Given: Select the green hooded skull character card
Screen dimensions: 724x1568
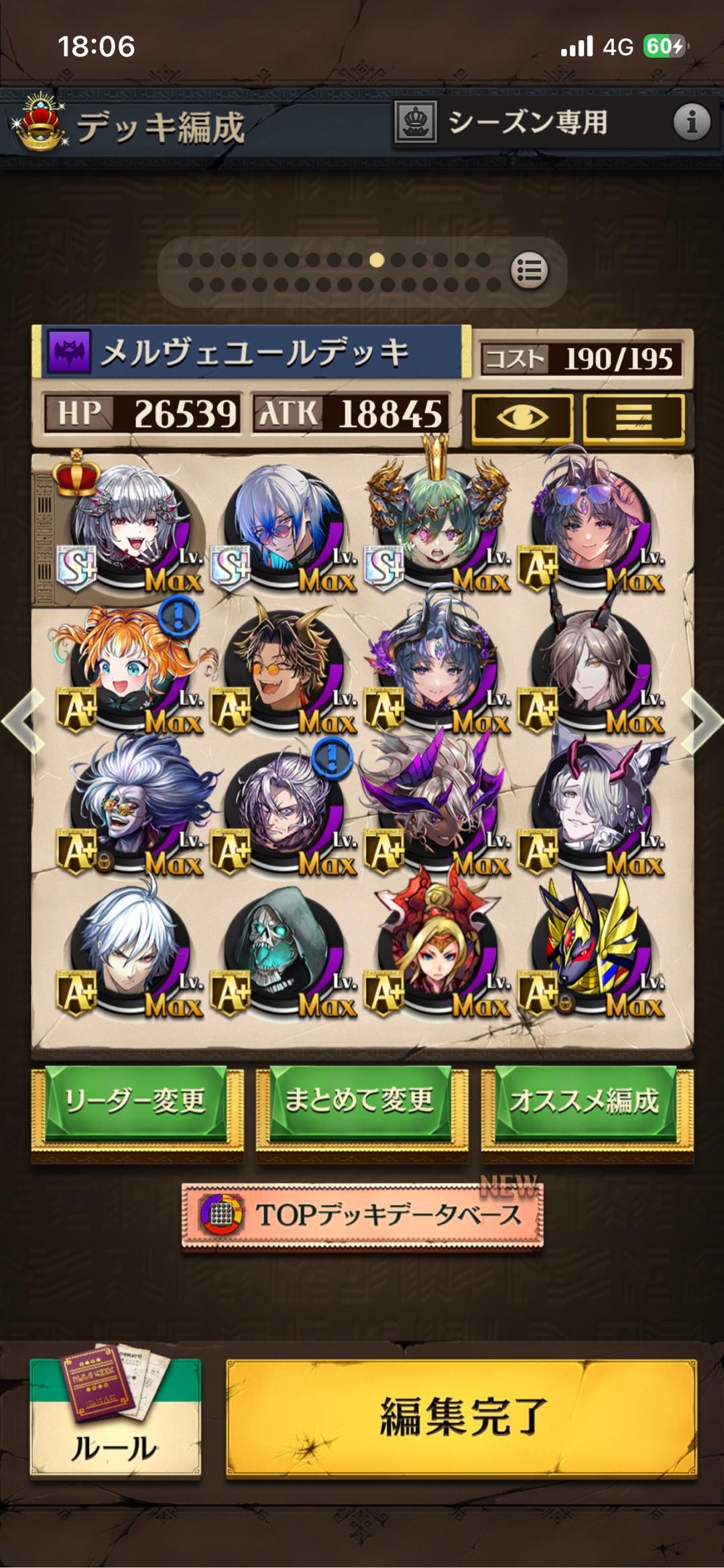Looking at the screenshot, I should [282, 951].
